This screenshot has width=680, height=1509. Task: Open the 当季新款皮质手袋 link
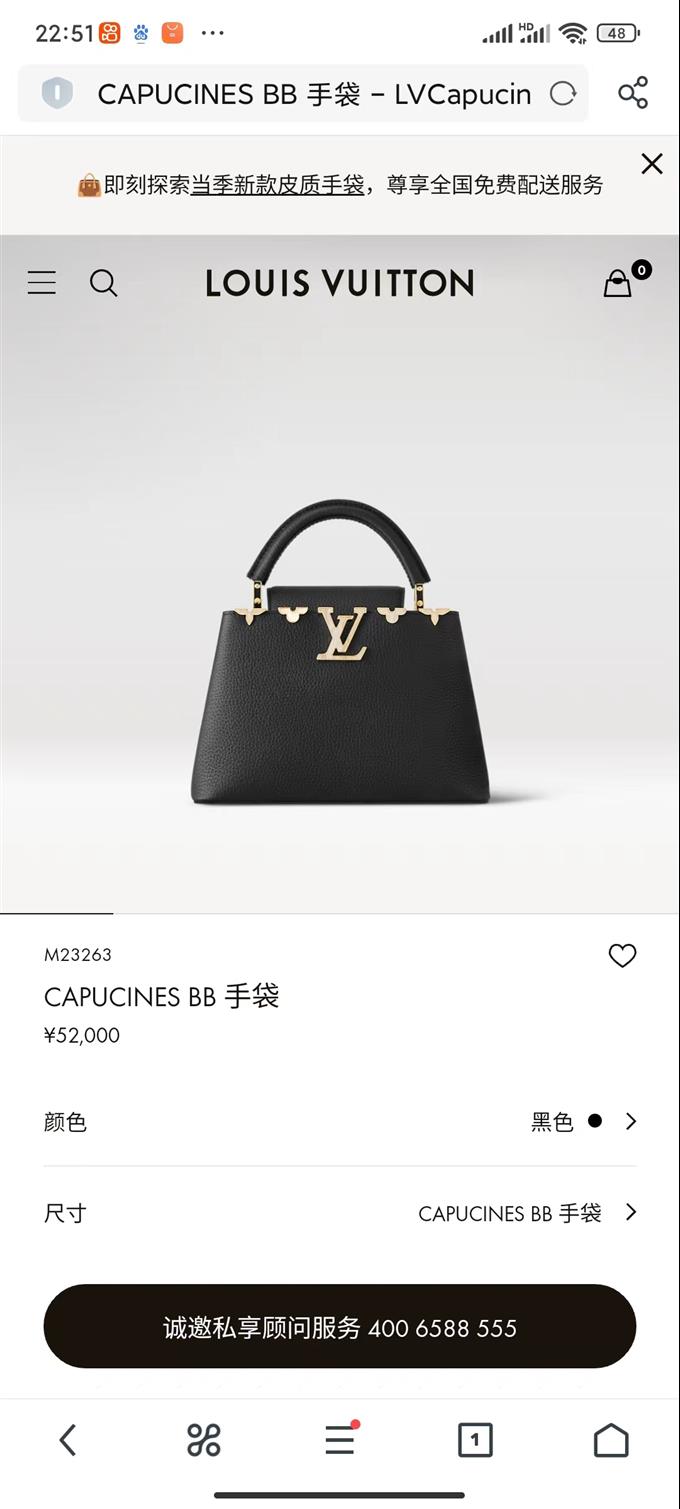[x=277, y=185]
